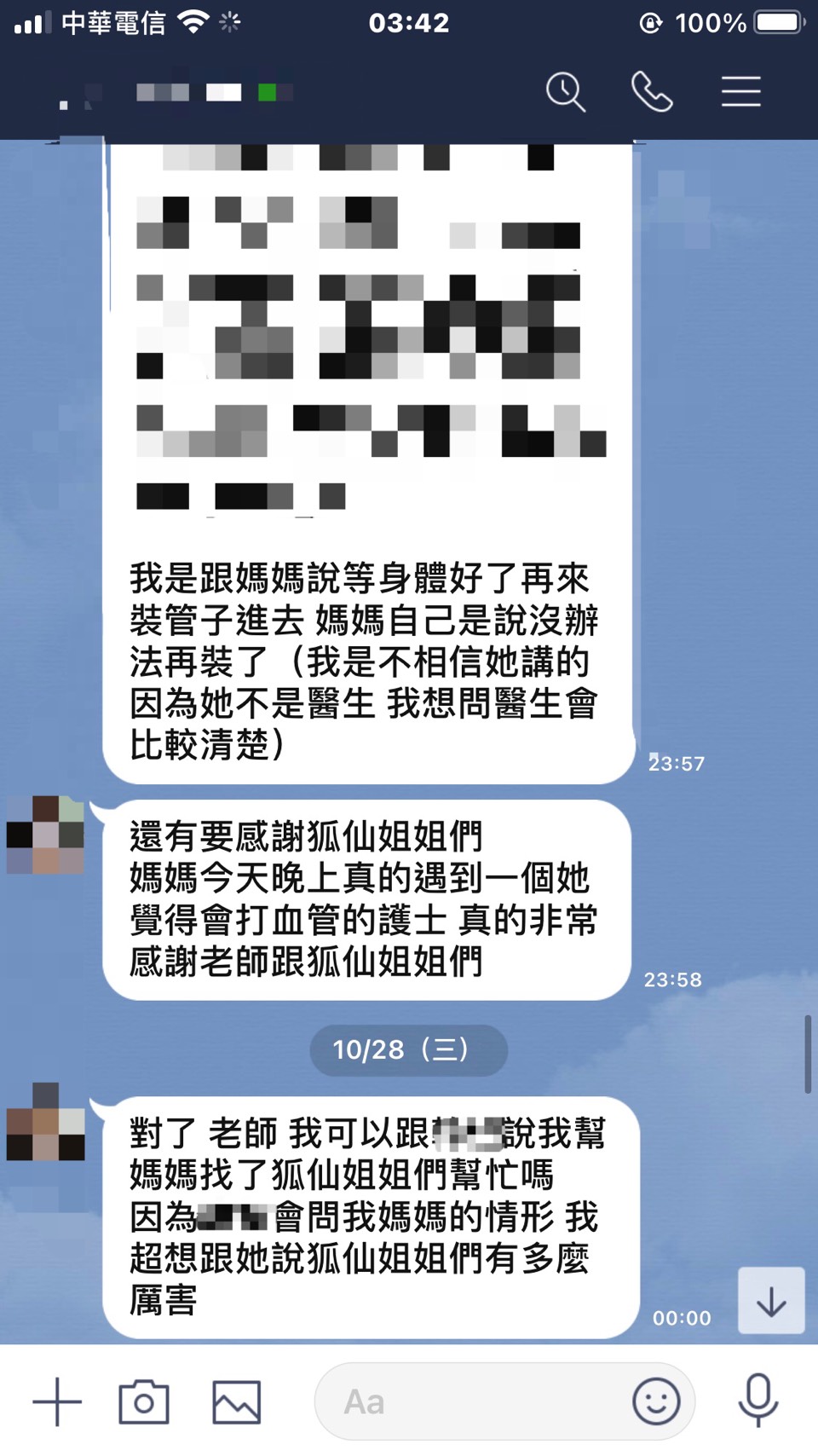Record a voice message with the microphone

[x=758, y=1401]
